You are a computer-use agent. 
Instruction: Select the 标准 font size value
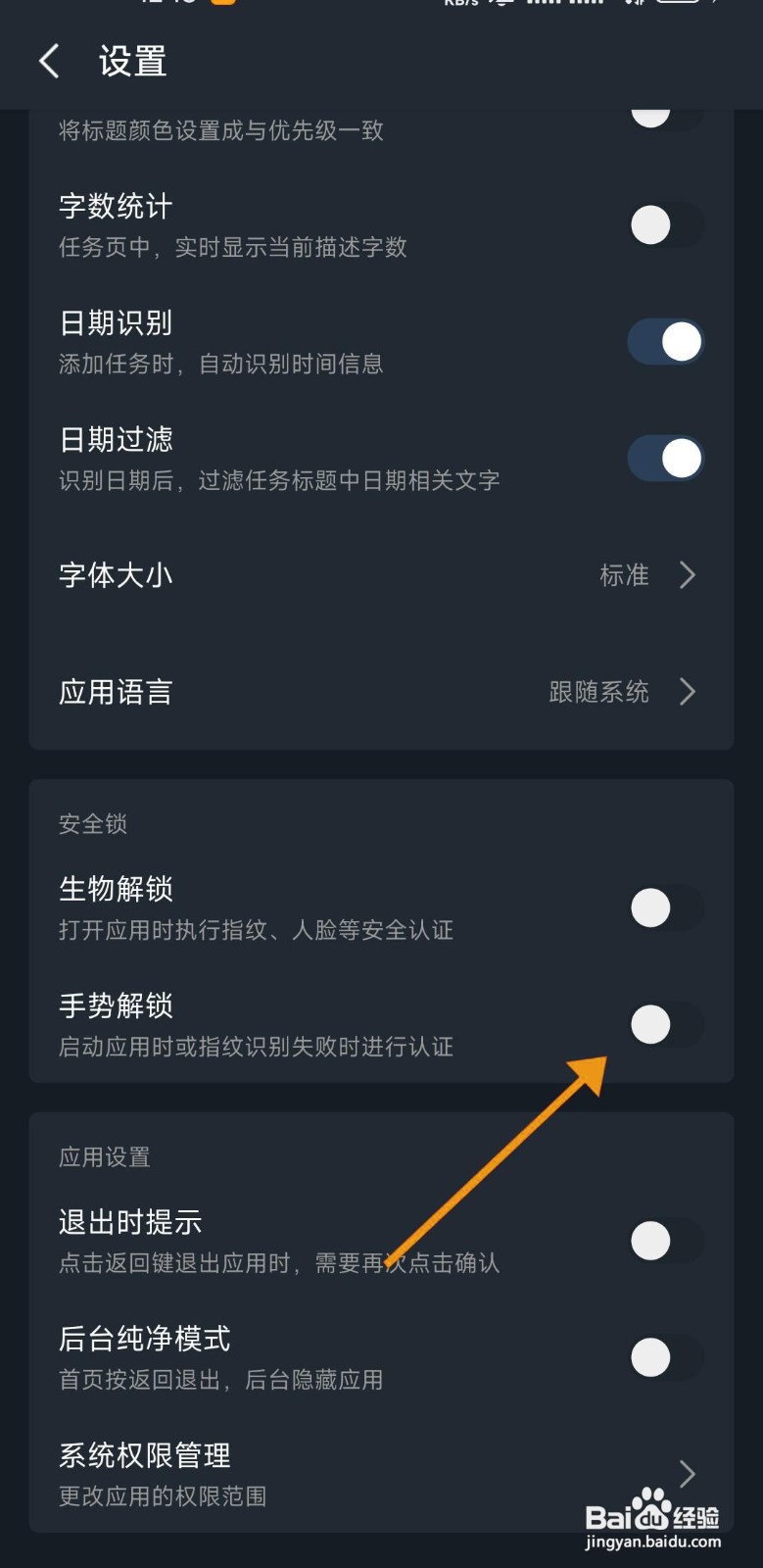(x=624, y=575)
